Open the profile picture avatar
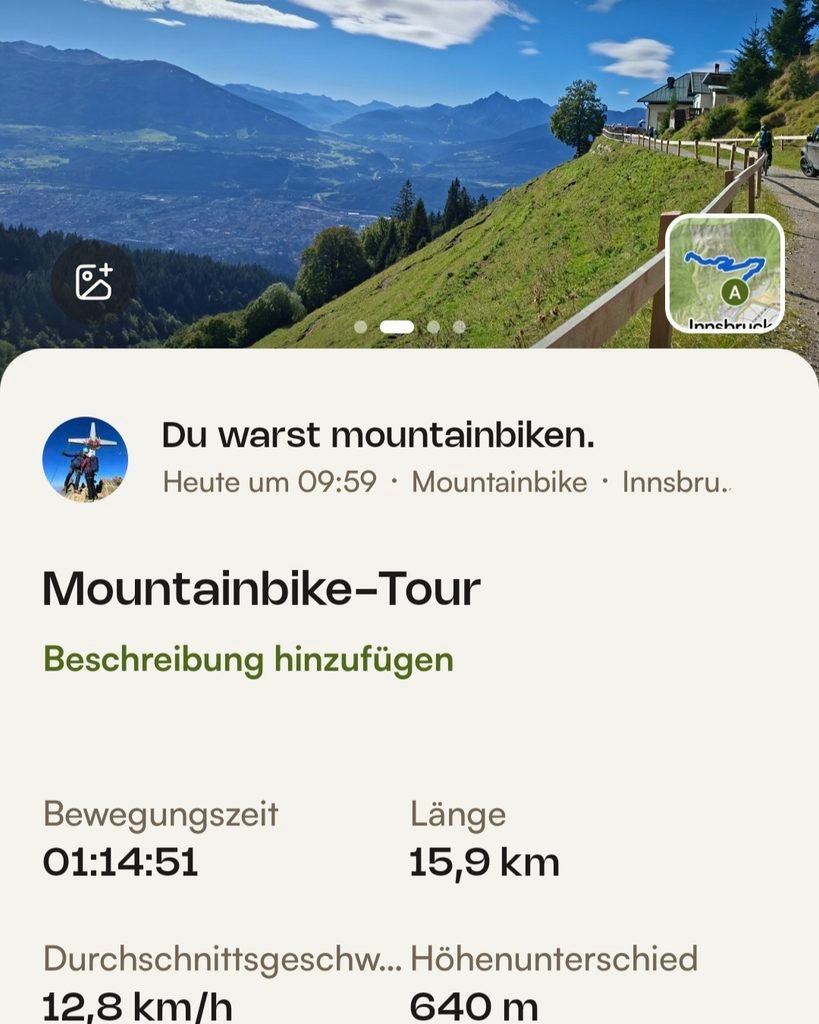This screenshot has width=819, height=1024. 86,459
